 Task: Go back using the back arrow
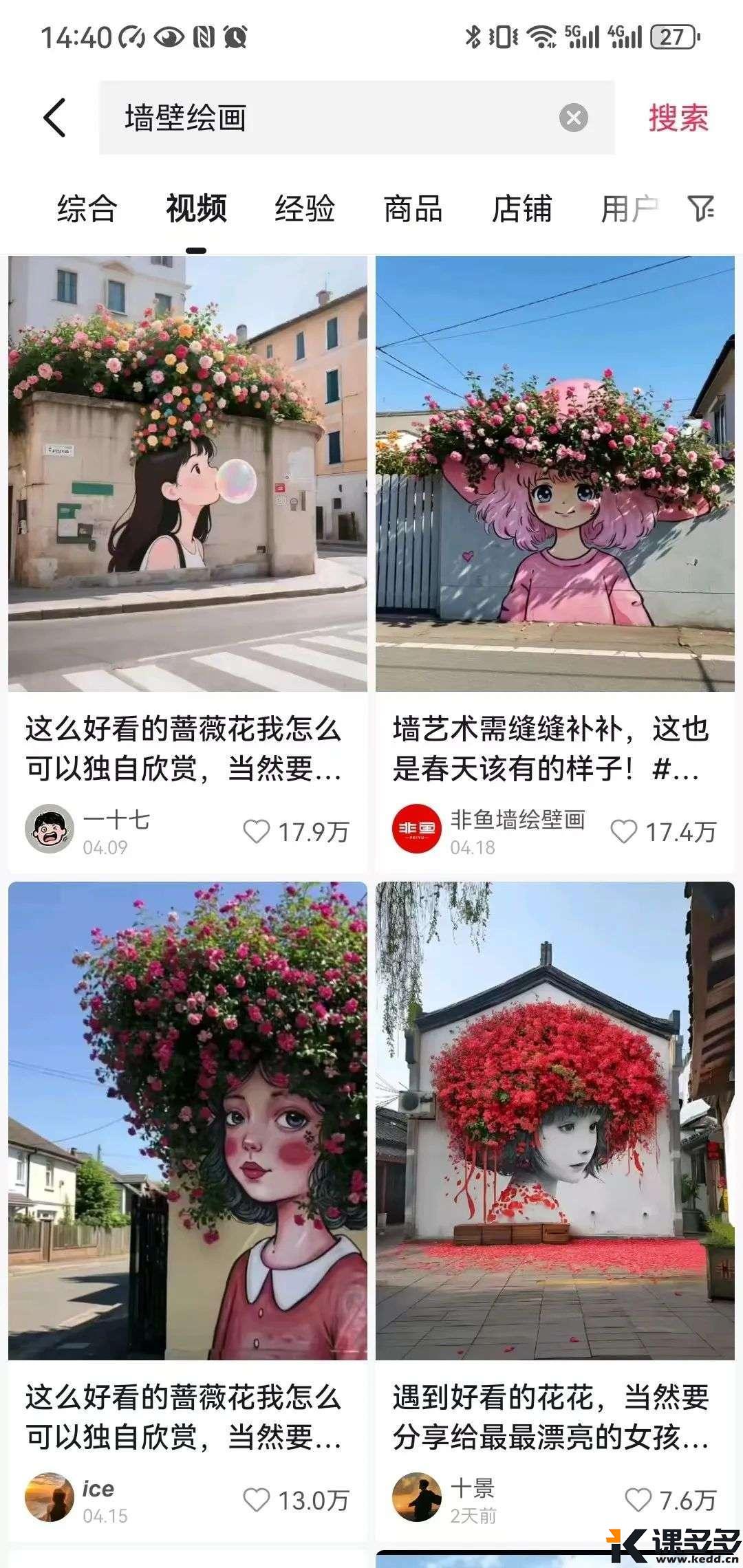pos(55,118)
